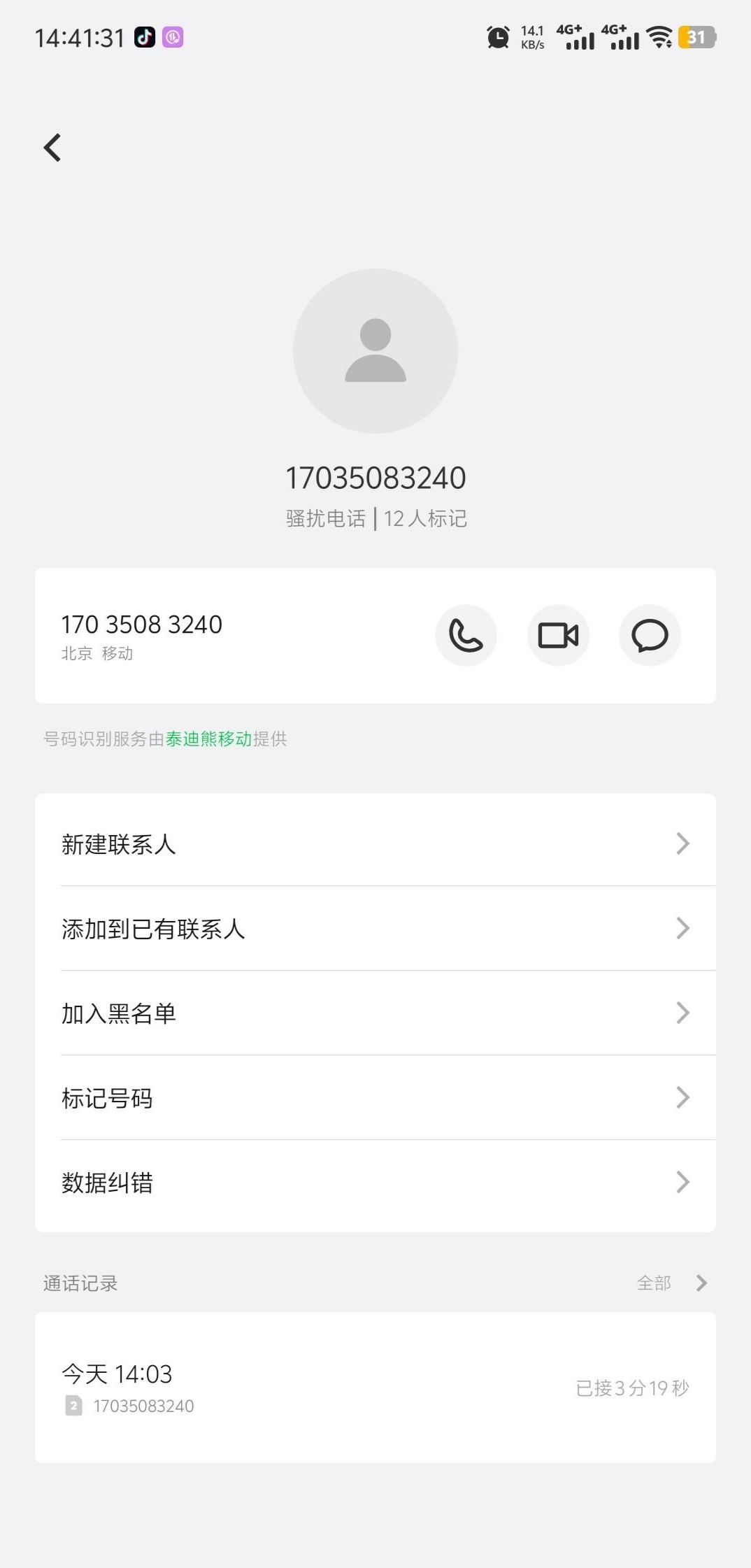Open today's 14:03 call record
Image resolution: width=751 pixels, height=1568 pixels.
[x=375, y=1388]
